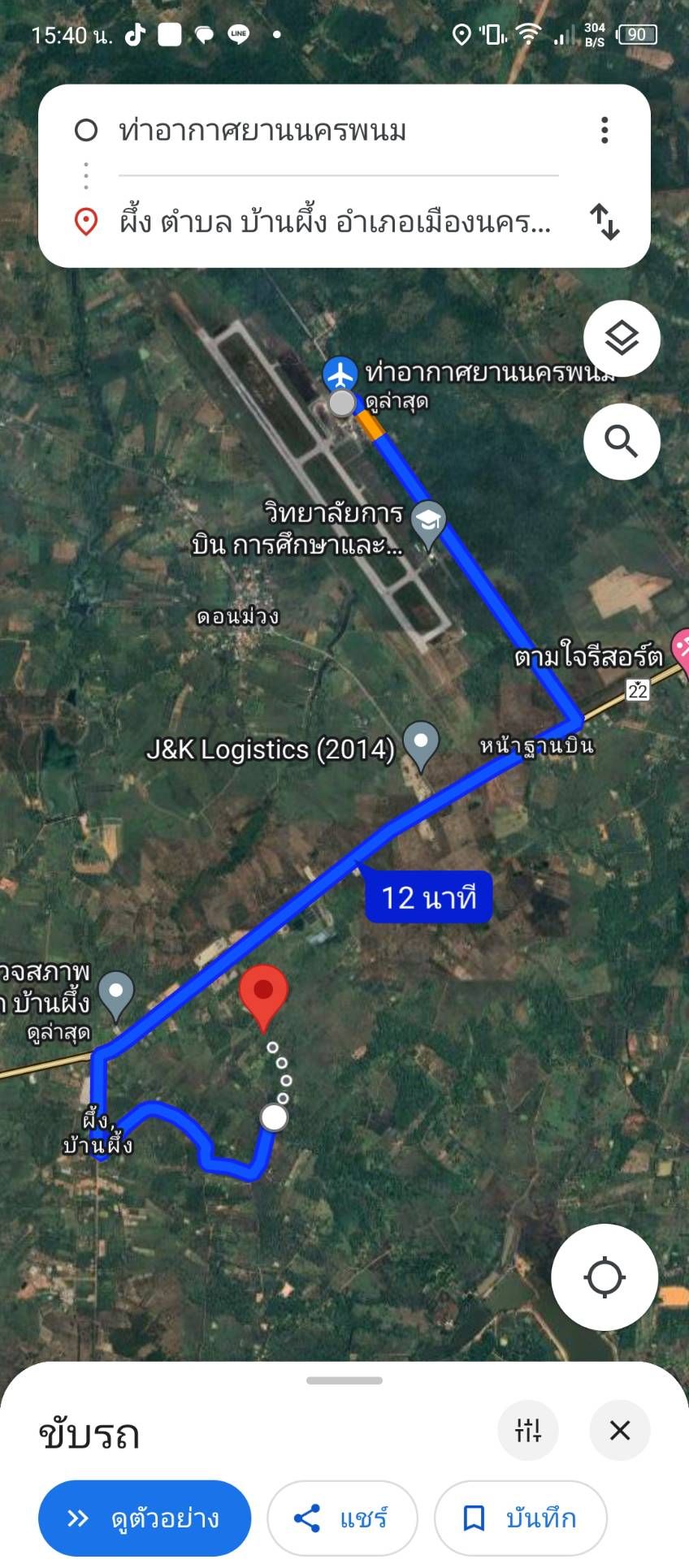Save the route with บันทึก
Viewport: 689px width, 1568px height.
click(521, 1518)
